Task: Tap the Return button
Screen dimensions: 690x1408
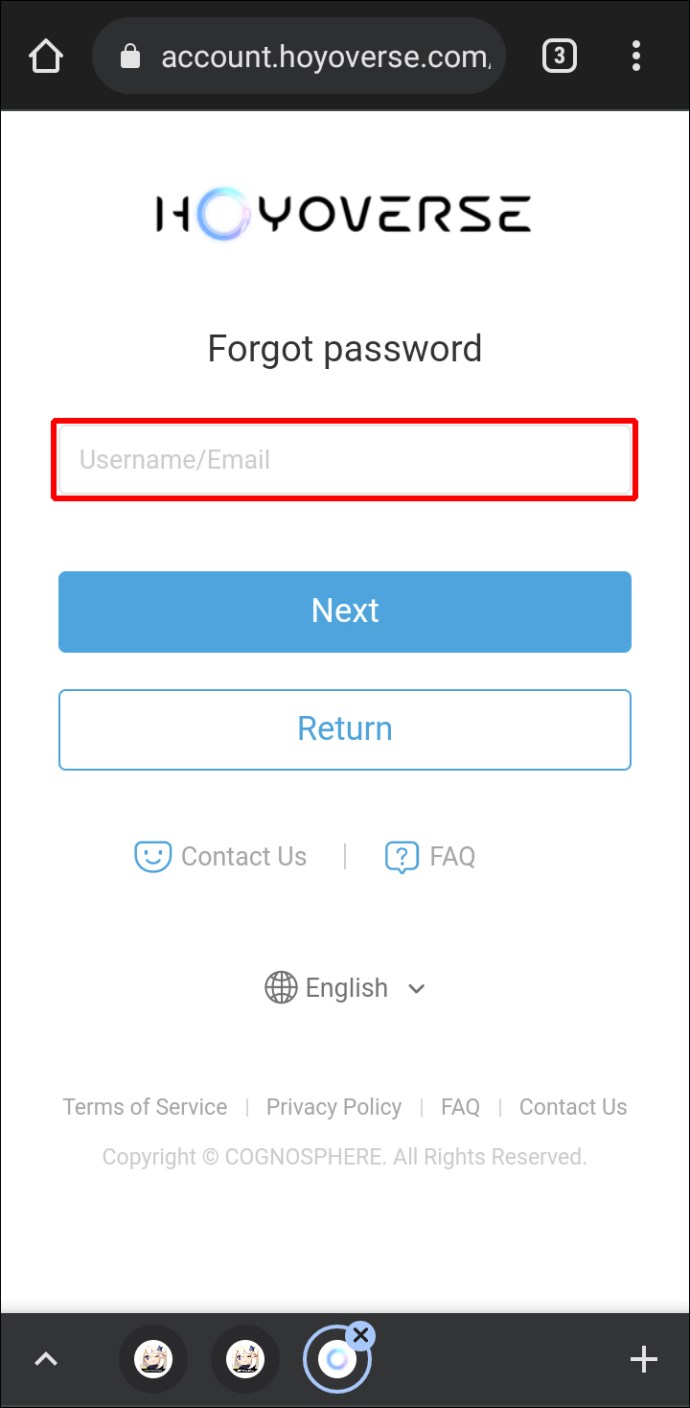Action: coord(344,729)
